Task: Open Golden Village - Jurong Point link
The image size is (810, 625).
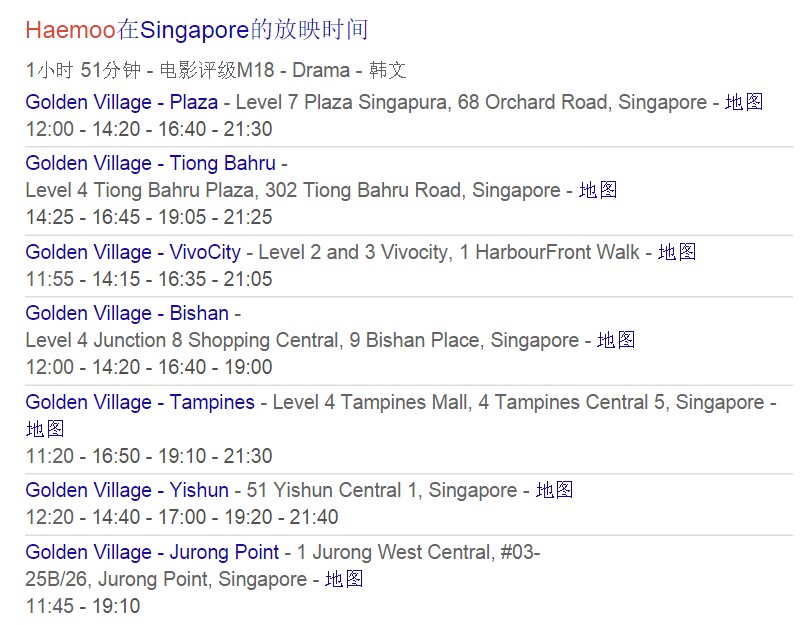Action: [152, 552]
